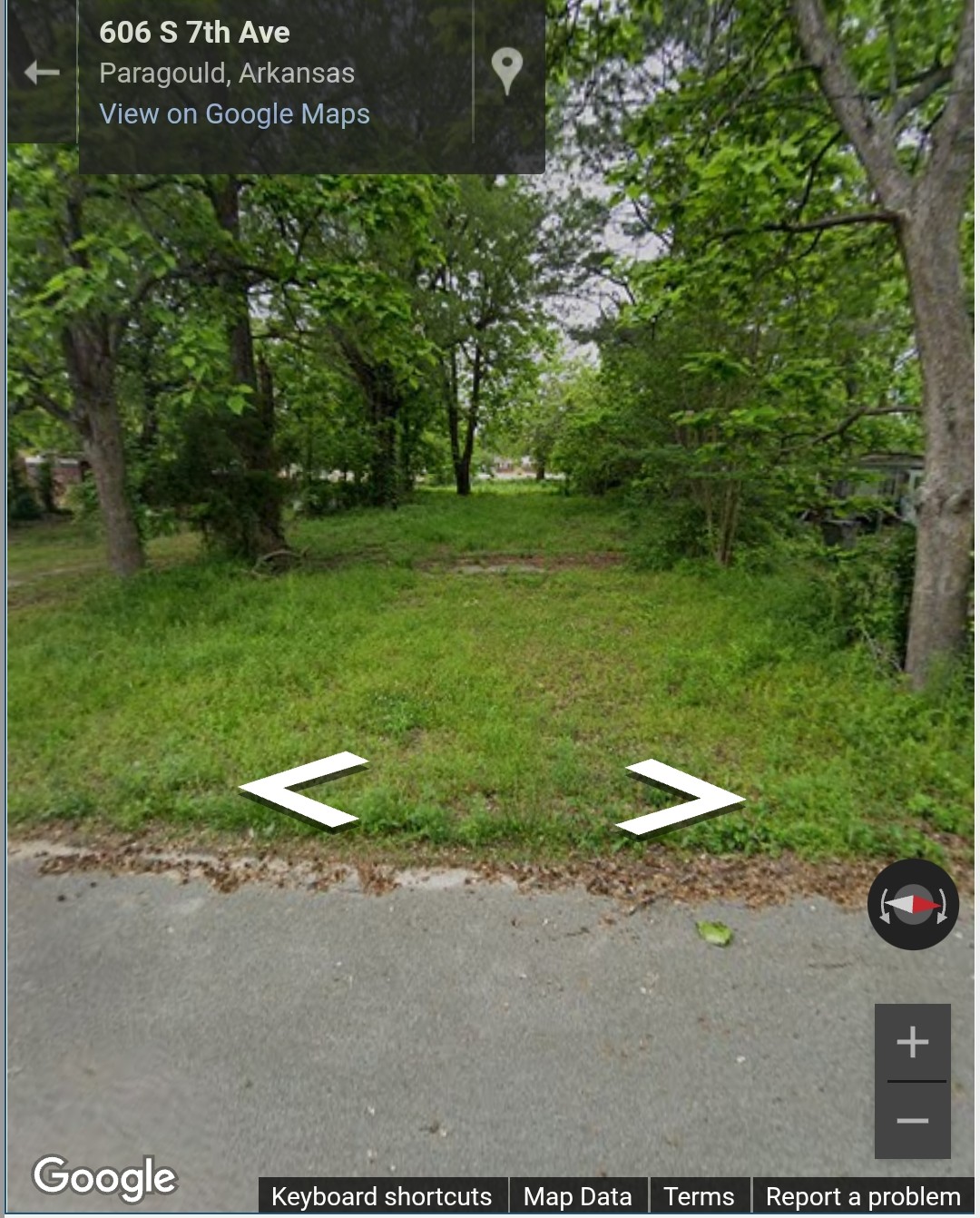
Task: Zoom out with the minus button
Action: [x=912, y=1121]
